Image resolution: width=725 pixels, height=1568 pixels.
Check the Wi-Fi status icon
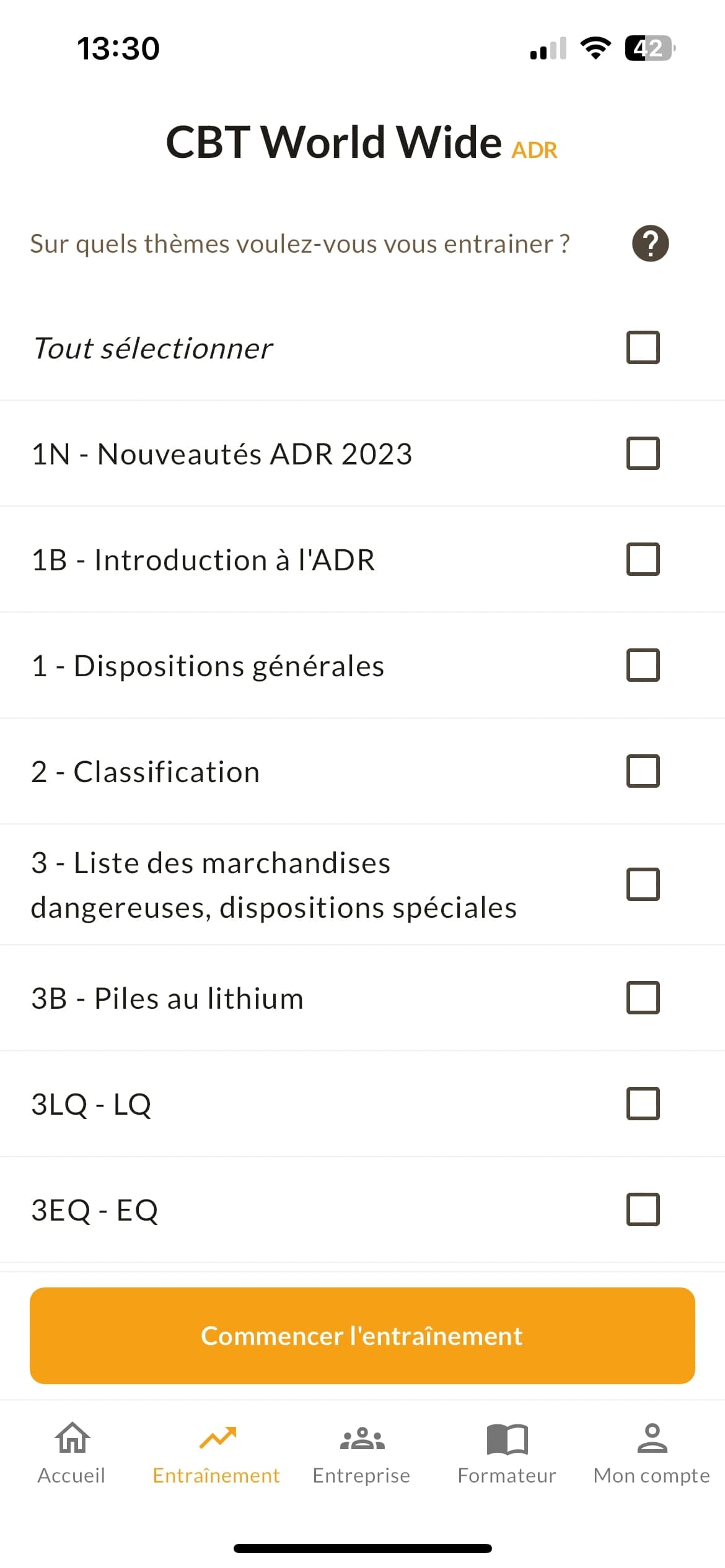[596, 48]
